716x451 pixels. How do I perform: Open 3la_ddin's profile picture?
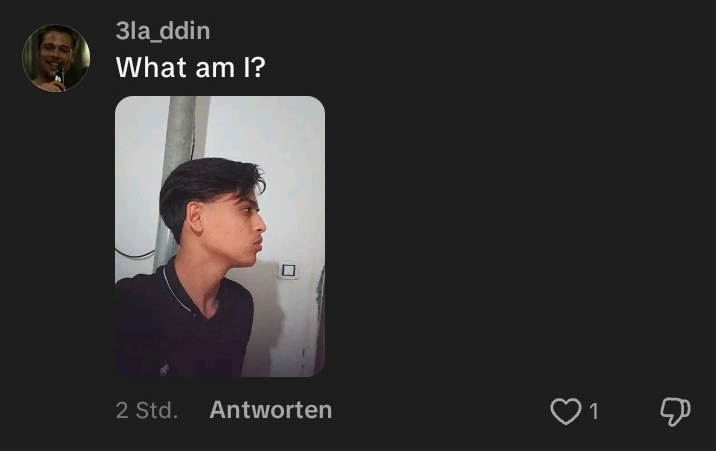tap(56, 58)
